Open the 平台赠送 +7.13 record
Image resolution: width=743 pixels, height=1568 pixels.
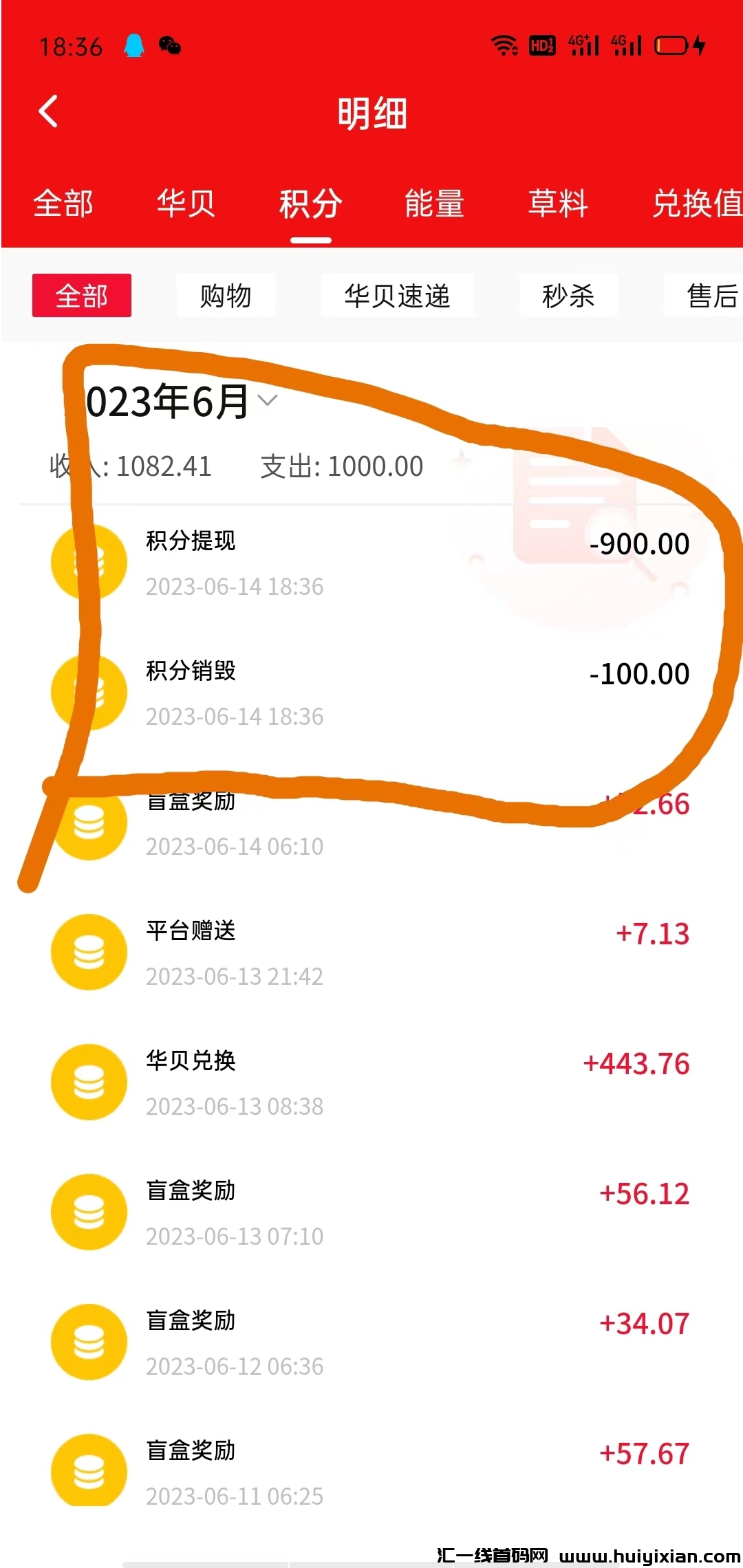tap(371, 952)
